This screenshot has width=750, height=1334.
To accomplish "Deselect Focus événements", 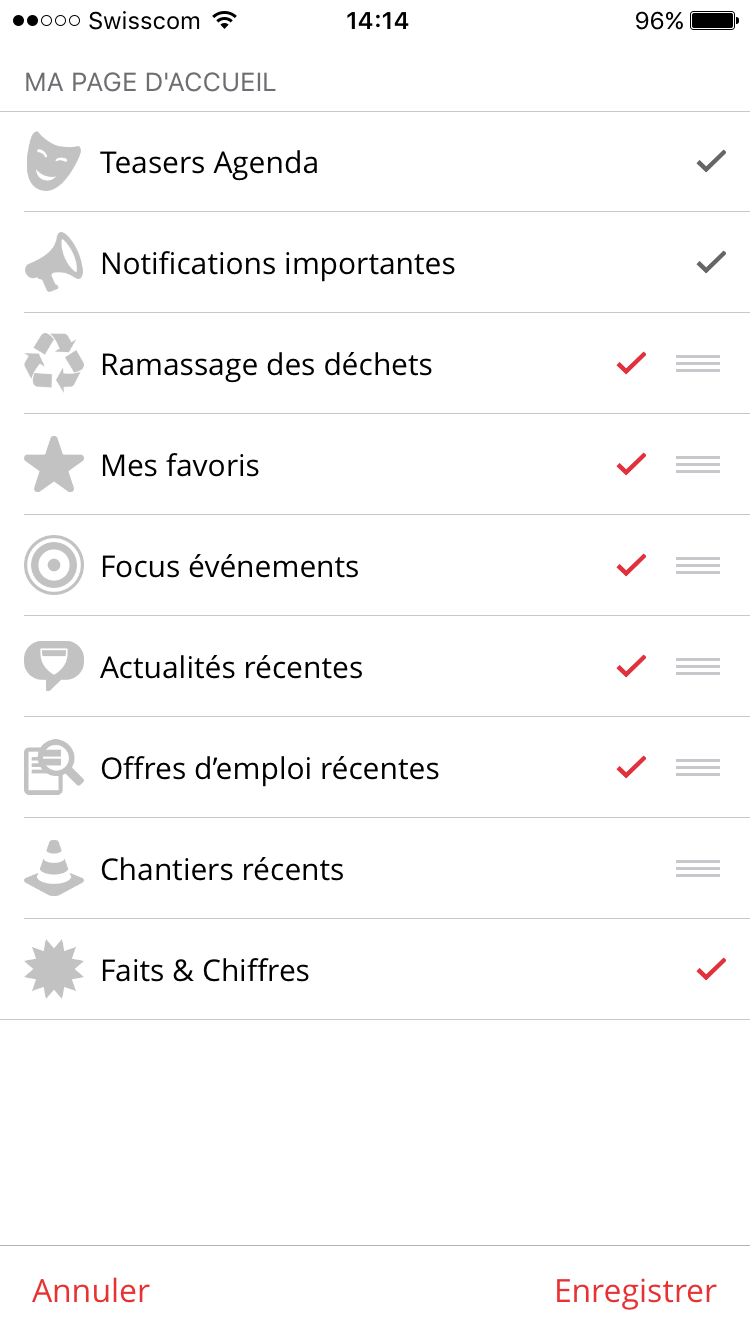I will 631,566.
